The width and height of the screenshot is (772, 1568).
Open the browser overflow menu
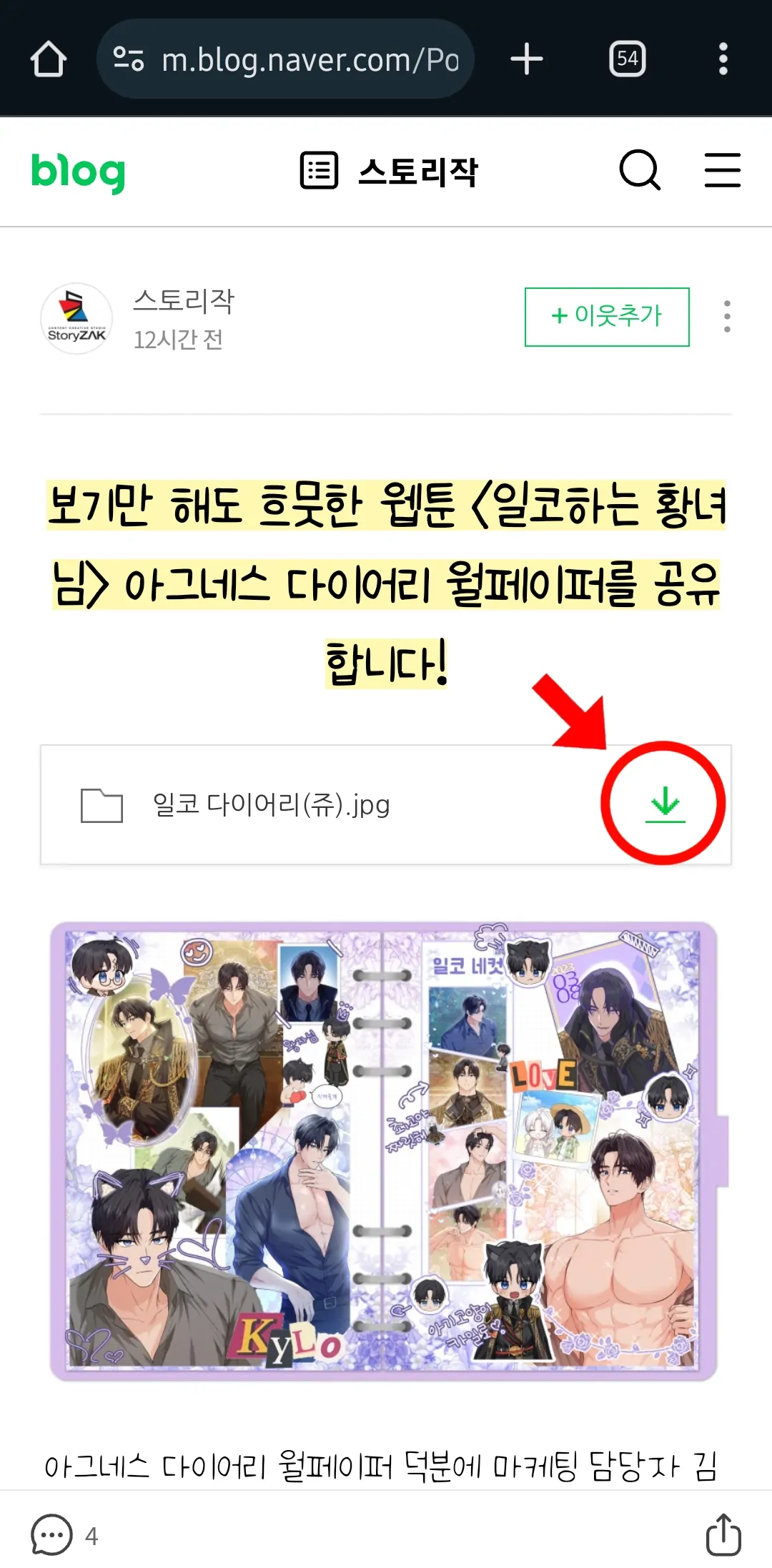(723, 59)
